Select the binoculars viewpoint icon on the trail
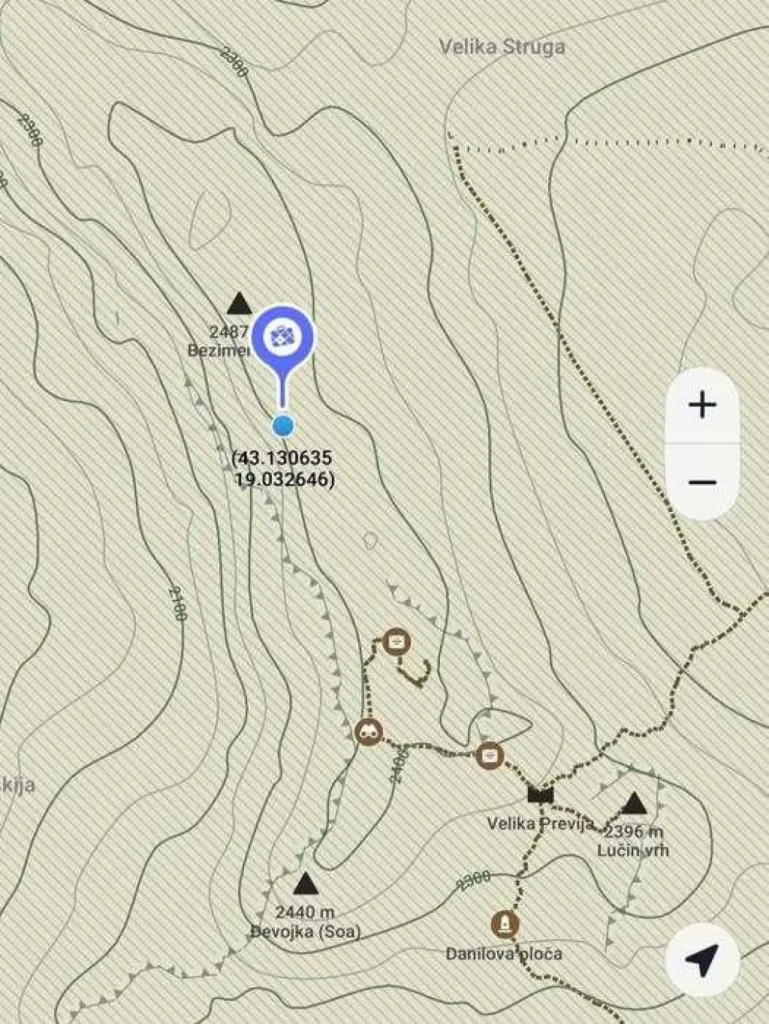Screen dimensions: 769x1024 [x=367, y=733]
